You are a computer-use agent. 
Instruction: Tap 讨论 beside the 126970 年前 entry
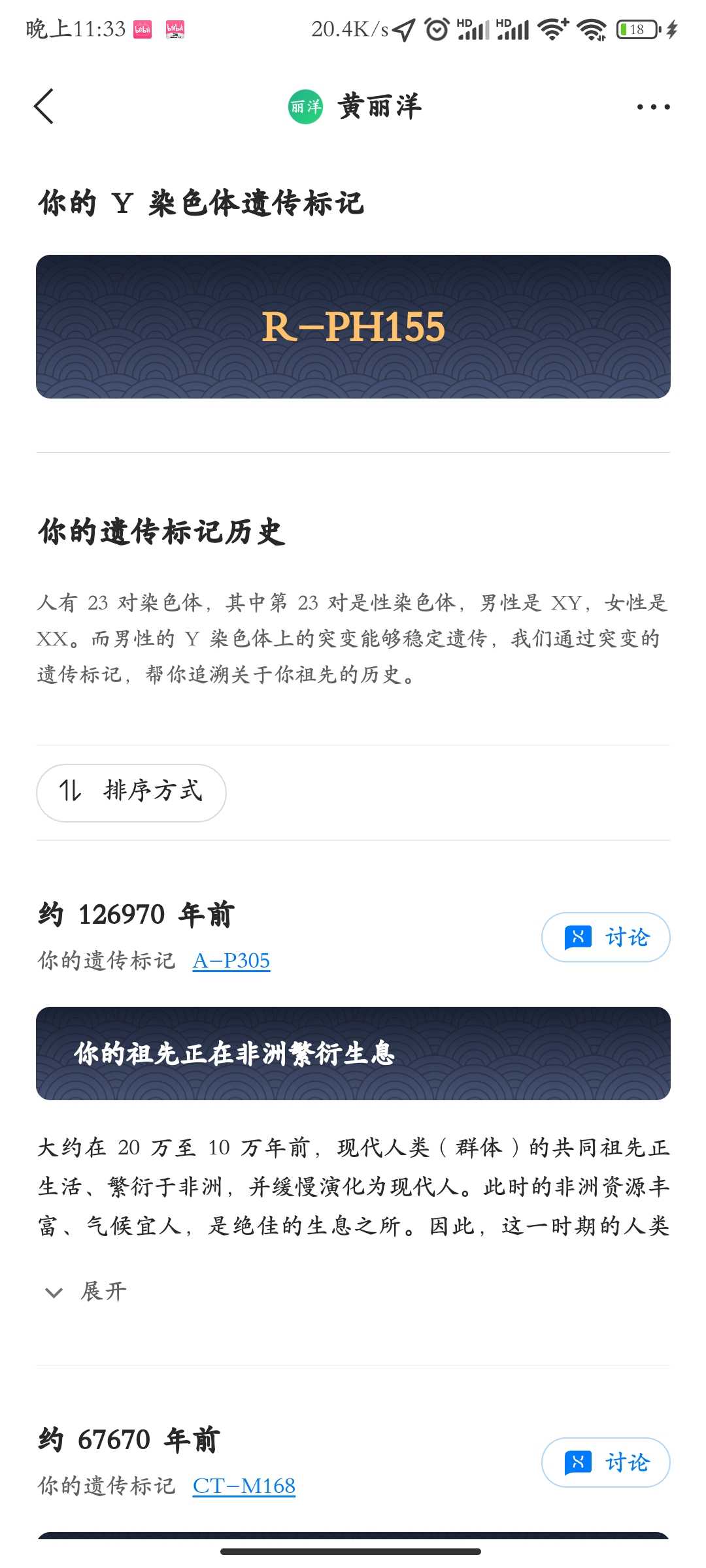pos(605,938)
